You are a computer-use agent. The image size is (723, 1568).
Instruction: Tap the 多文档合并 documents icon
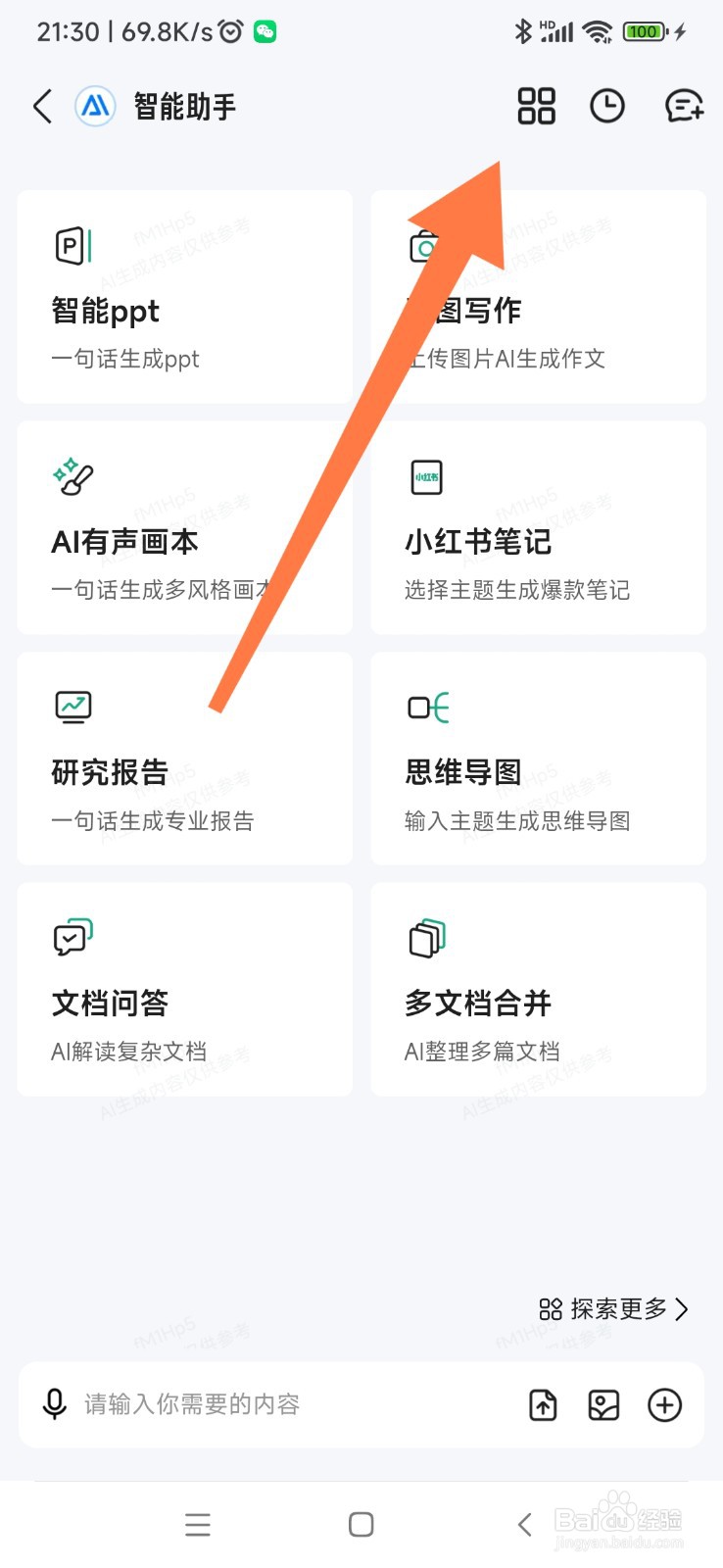(x=425, y=937)
